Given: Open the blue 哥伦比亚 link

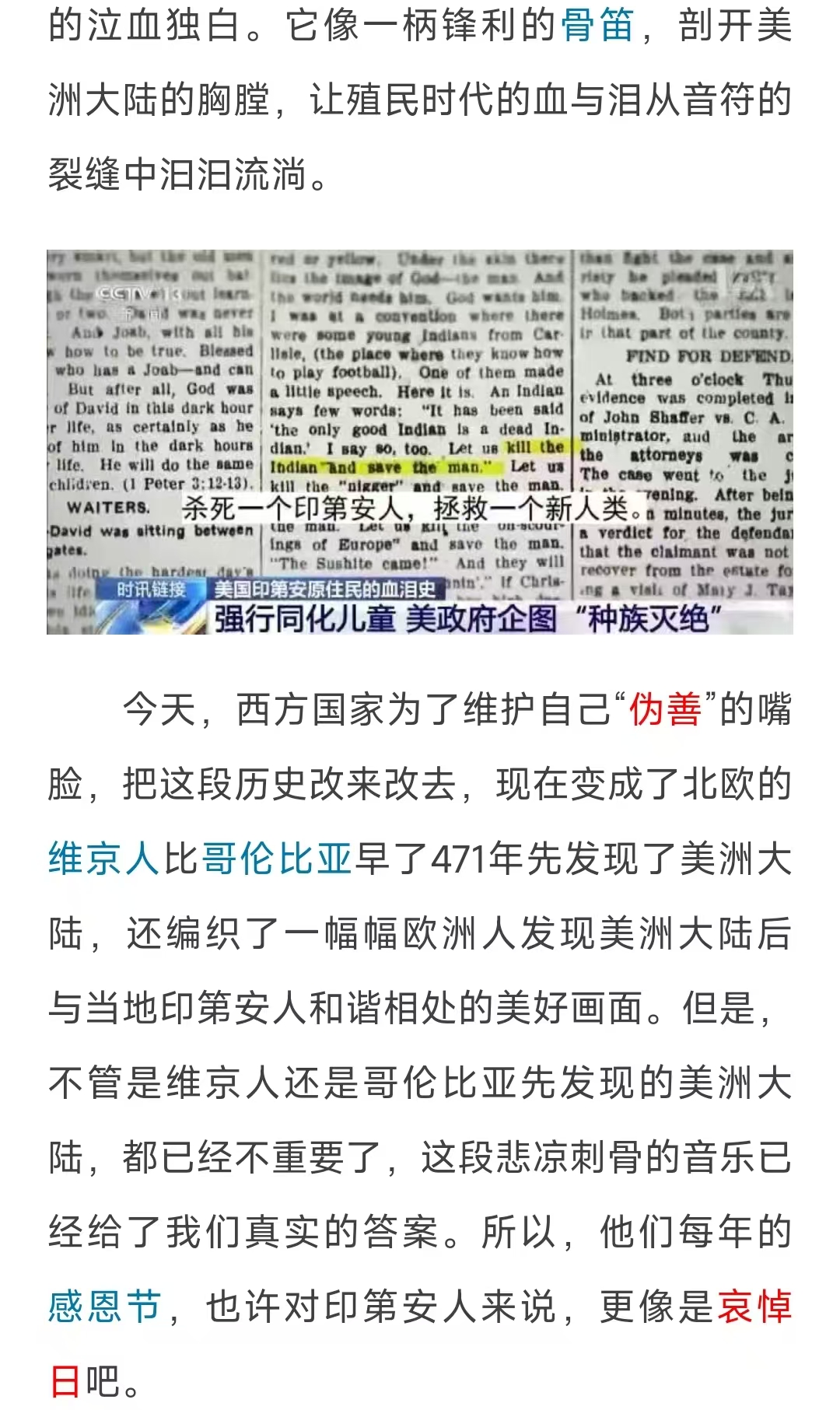Looking at the screenshot, I should click(x=277, y=859).
